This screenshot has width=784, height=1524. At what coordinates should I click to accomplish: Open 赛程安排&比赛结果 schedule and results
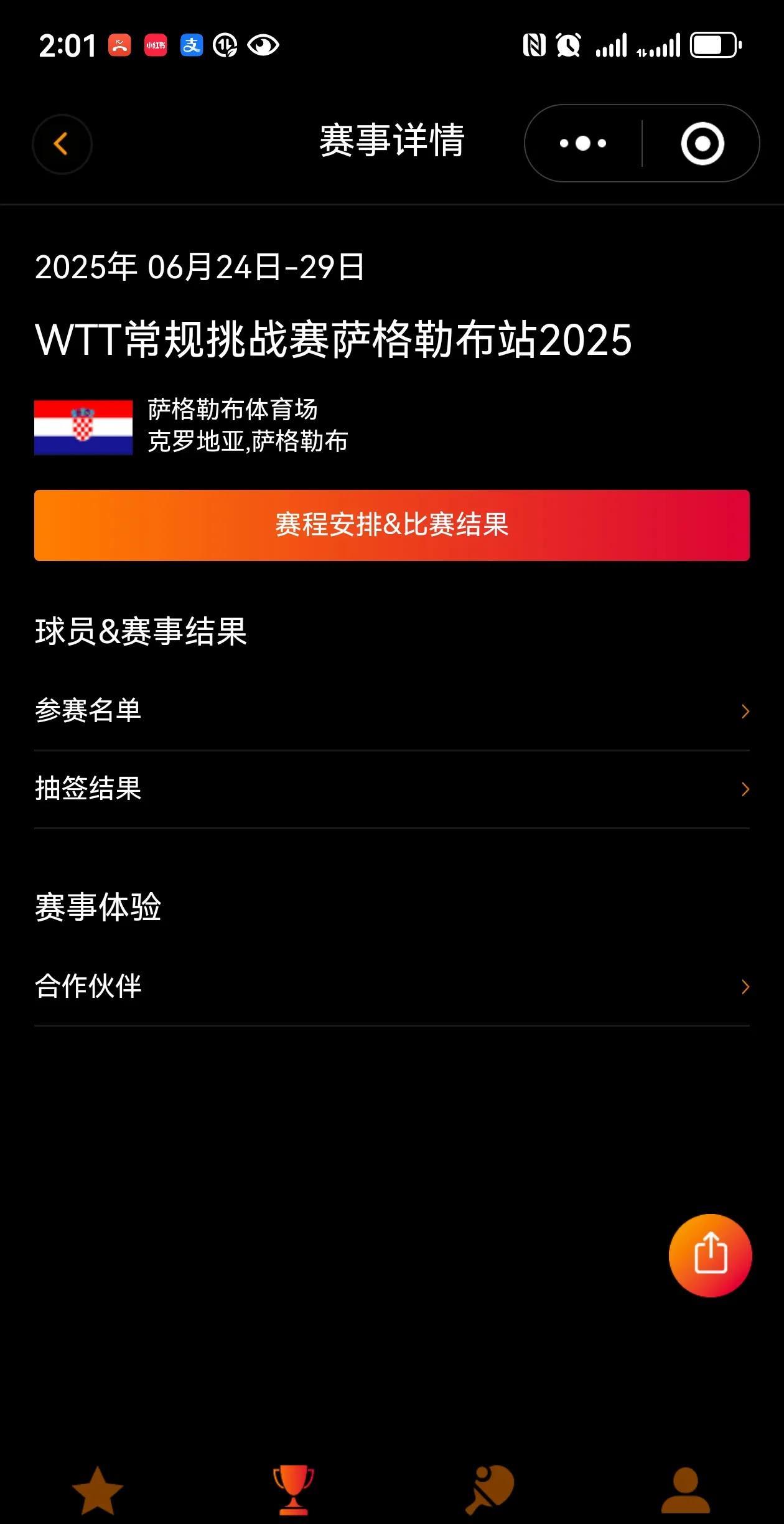[x=392, y=525]
